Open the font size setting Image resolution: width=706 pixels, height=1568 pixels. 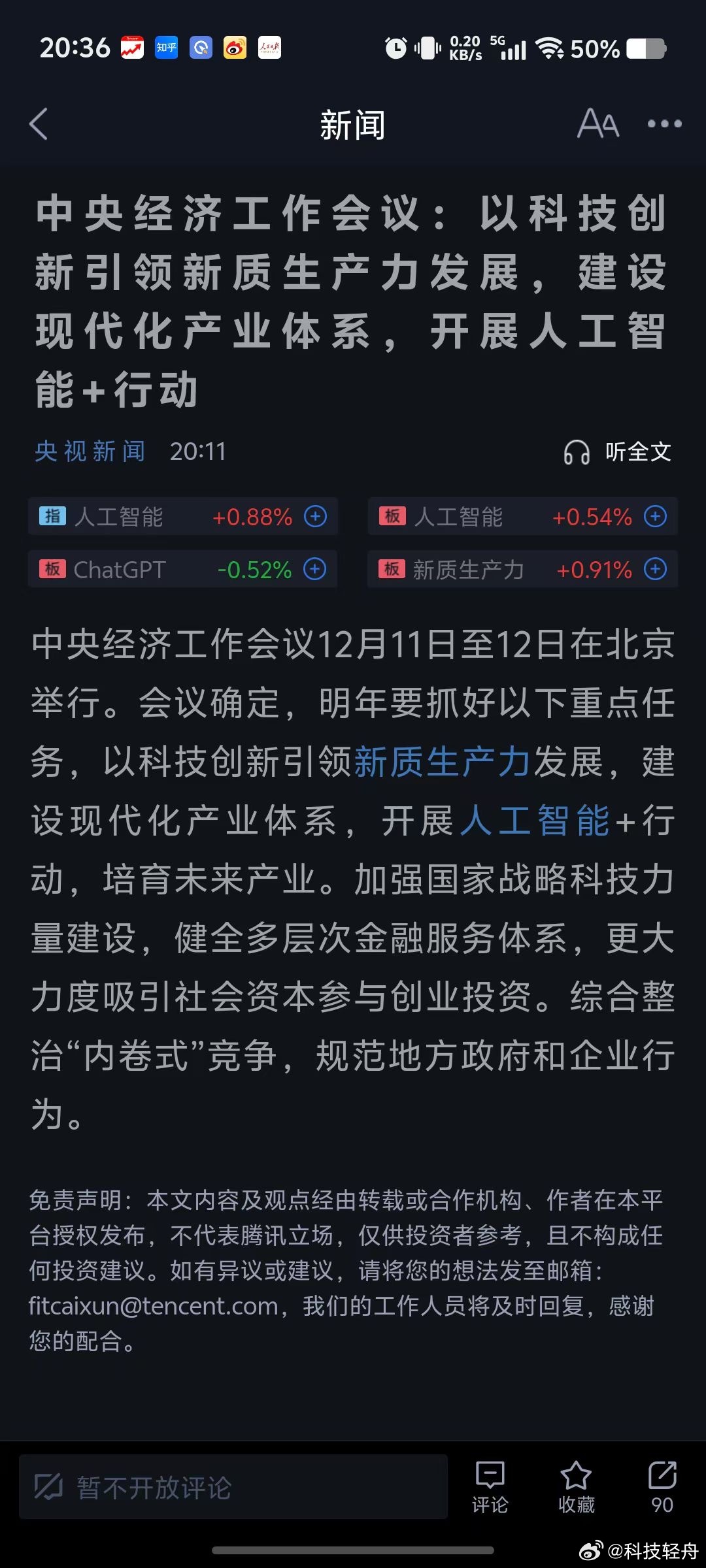point(597,123)
